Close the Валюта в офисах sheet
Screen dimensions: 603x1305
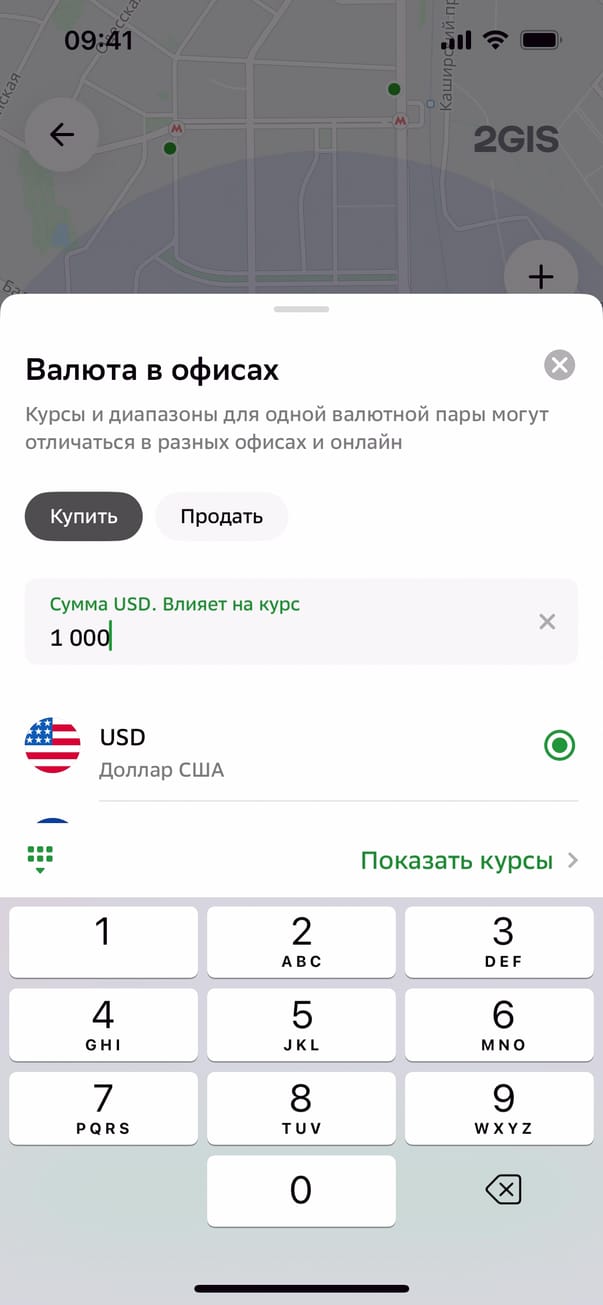click(x=559, y=365)
